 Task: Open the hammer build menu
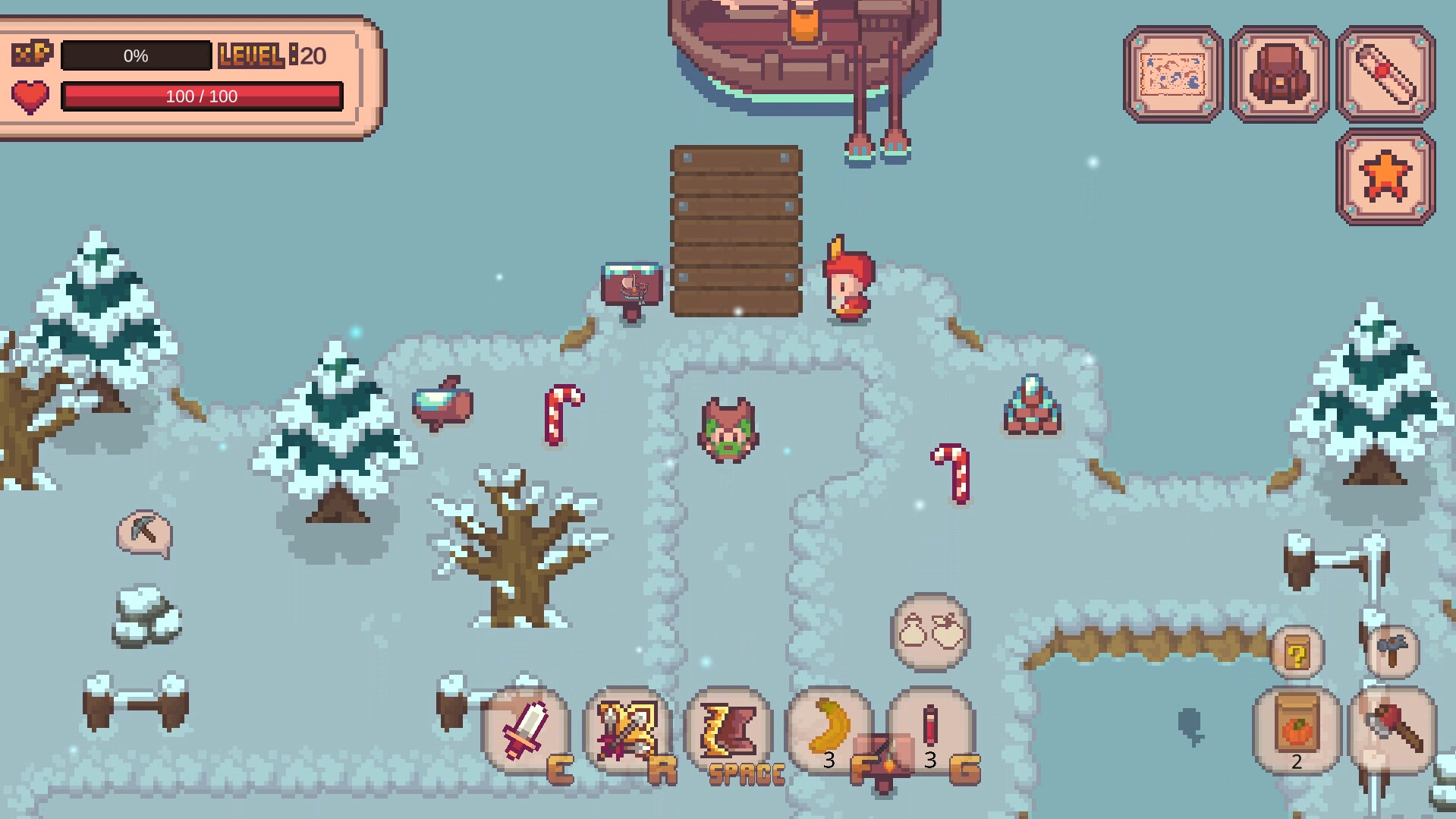coord(1393,650)
